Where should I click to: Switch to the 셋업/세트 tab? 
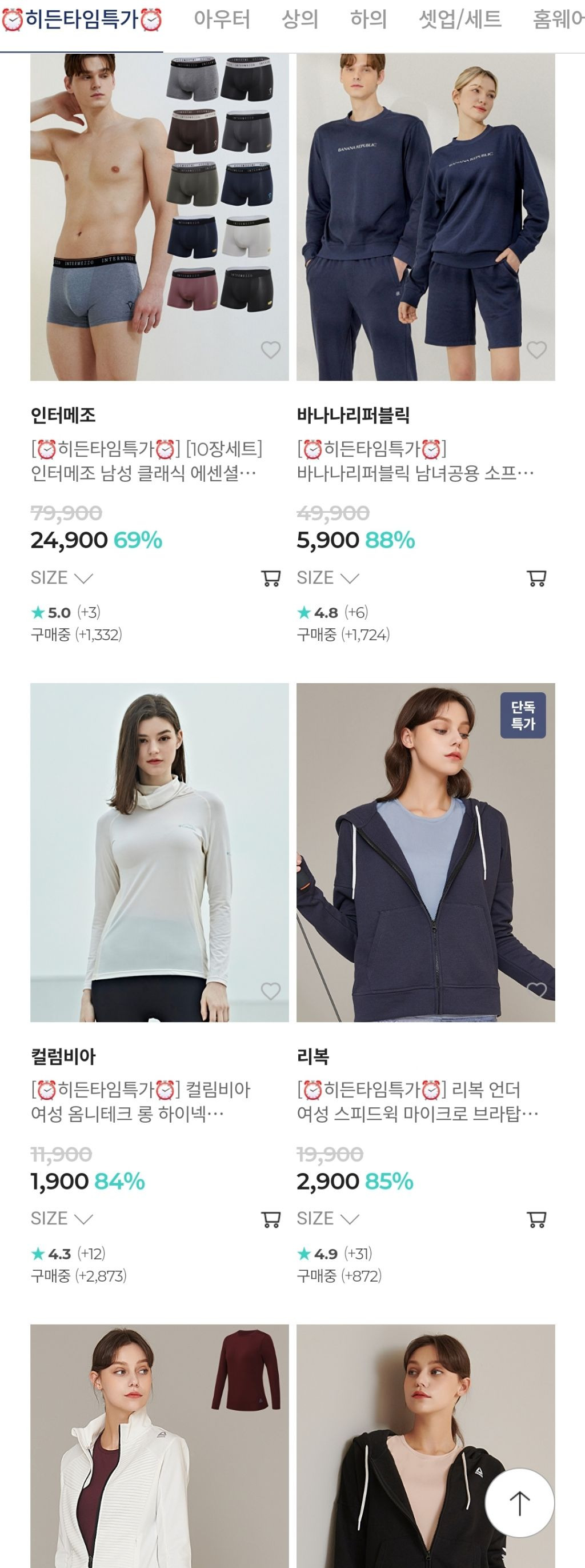tap(460, 19)
